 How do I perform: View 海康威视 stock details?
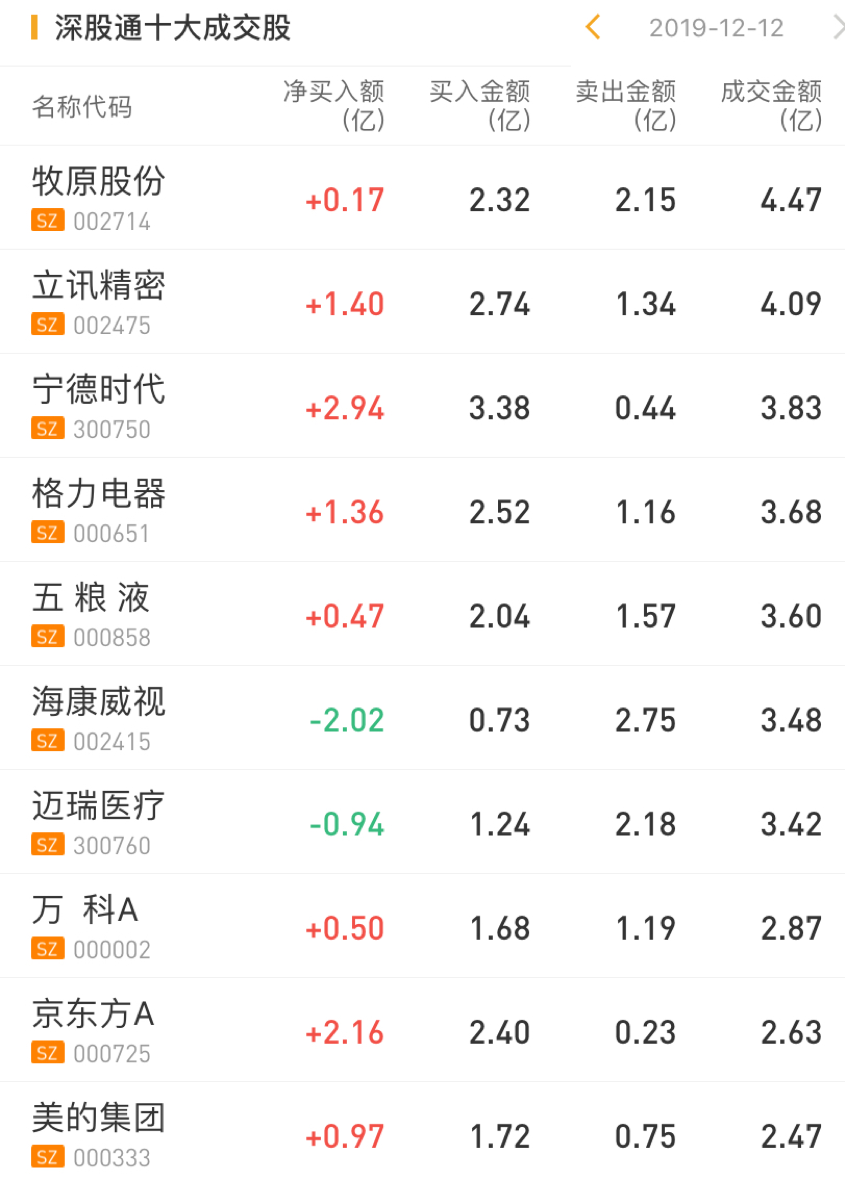click(98, 717)
